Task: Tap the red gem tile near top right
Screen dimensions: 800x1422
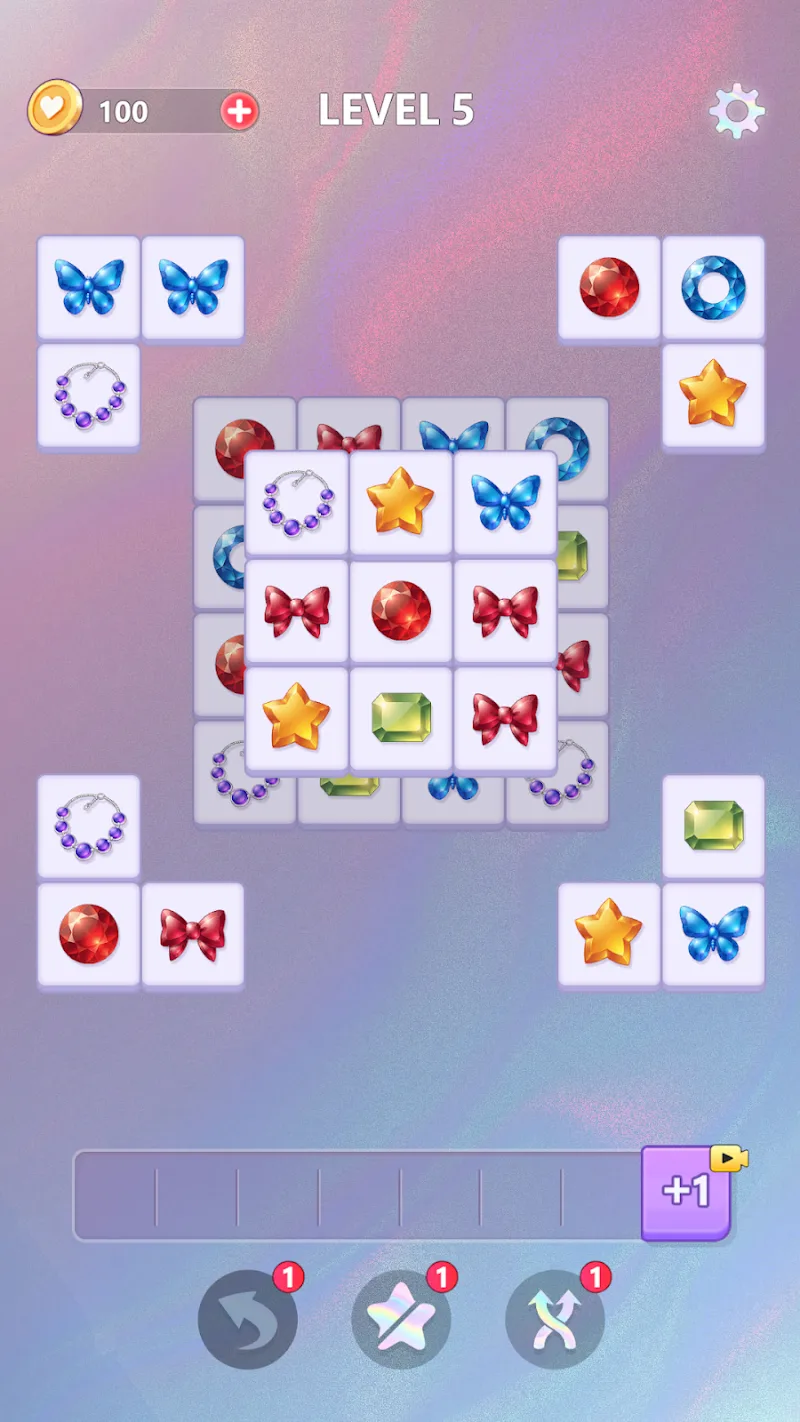Action: [x=610, y=288]
